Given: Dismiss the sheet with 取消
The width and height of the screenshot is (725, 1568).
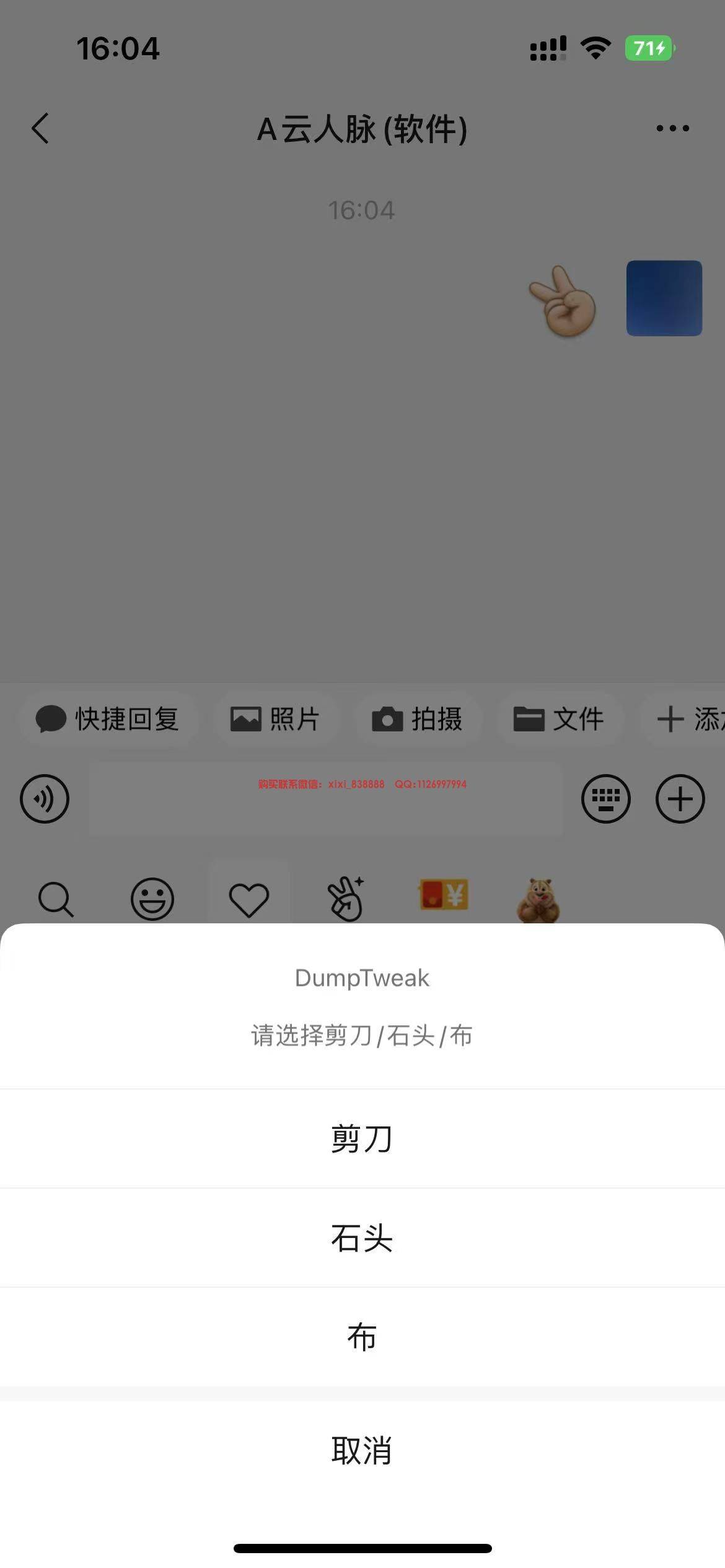Looking at the screenshot, I should point(362,1450).
